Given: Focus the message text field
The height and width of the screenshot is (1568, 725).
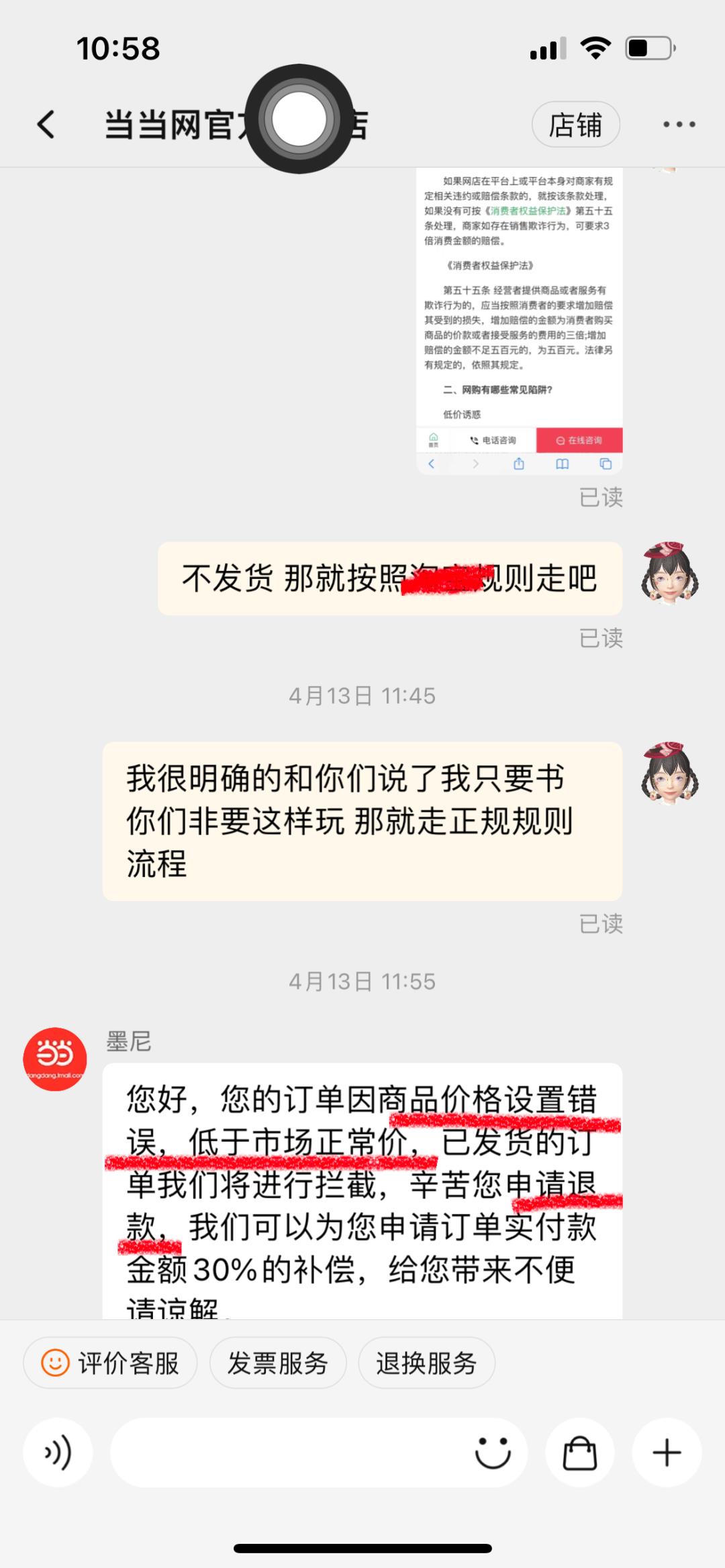Looking at the screenshot, I should click(289, 1453).
